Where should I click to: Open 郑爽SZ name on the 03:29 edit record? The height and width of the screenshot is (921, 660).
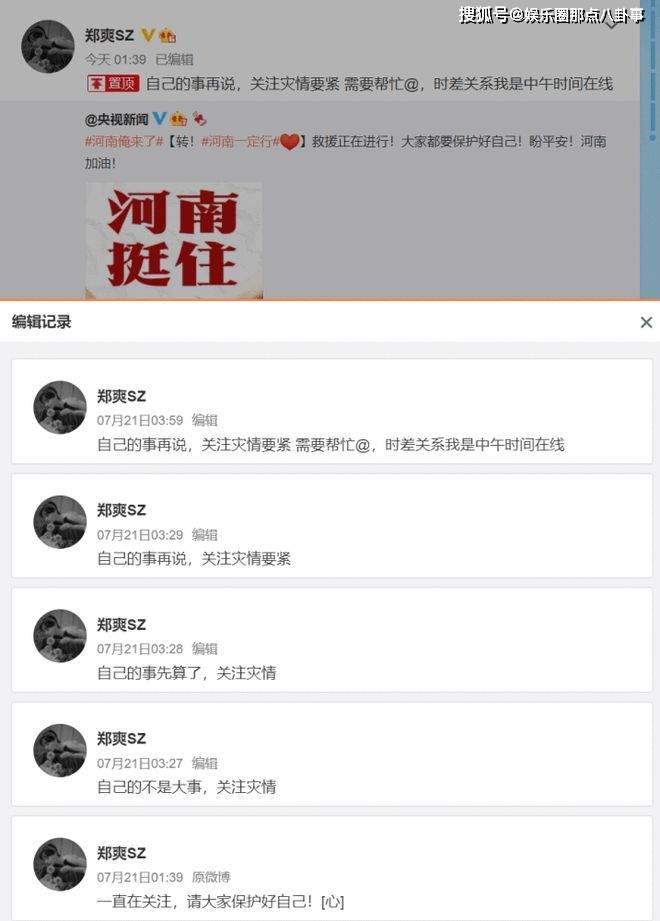(x=121, y=510)
